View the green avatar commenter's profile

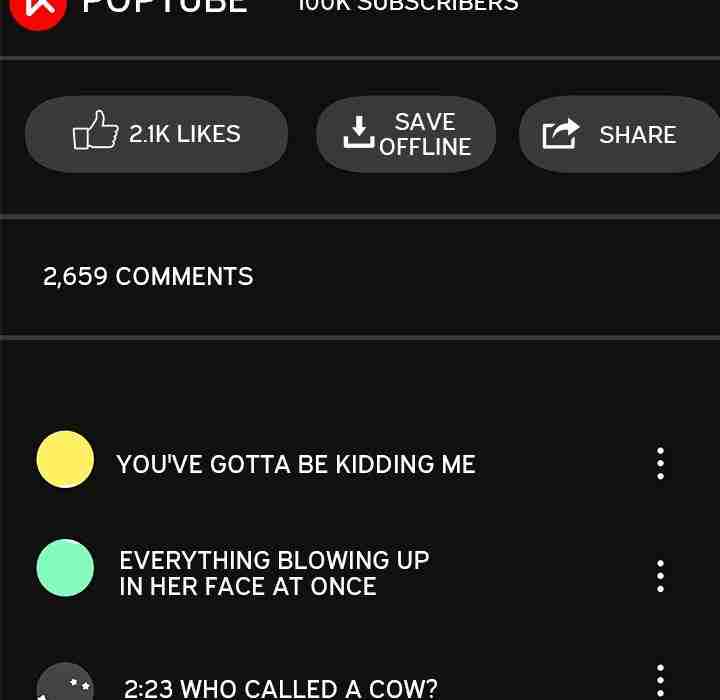[x=65, y=568]
